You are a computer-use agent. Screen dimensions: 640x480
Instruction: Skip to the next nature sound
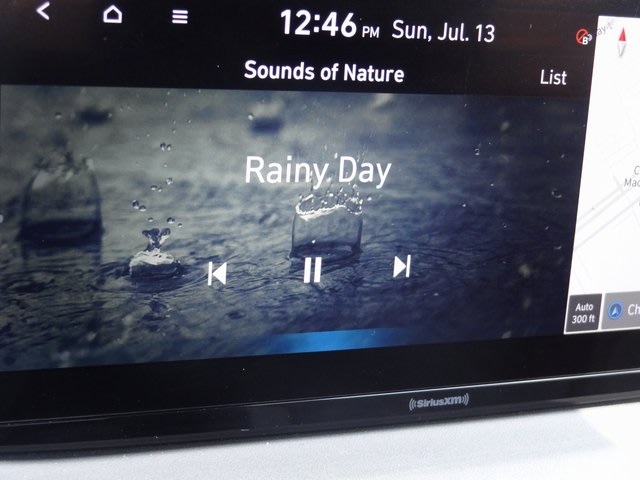pos(402,266)
